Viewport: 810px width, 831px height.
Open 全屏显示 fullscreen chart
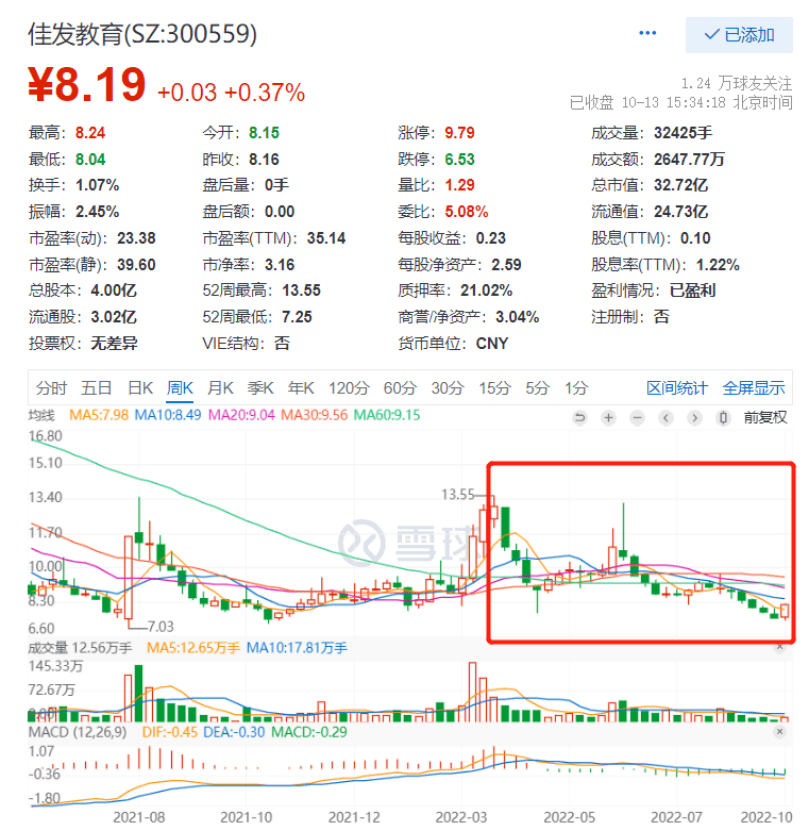pyautogui.click(x=753, y=388)
